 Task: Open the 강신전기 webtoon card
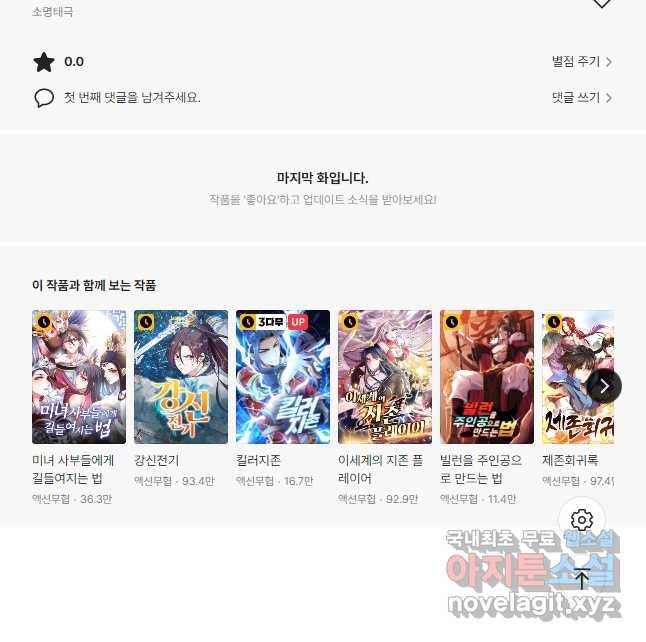(x=181, y=377)
